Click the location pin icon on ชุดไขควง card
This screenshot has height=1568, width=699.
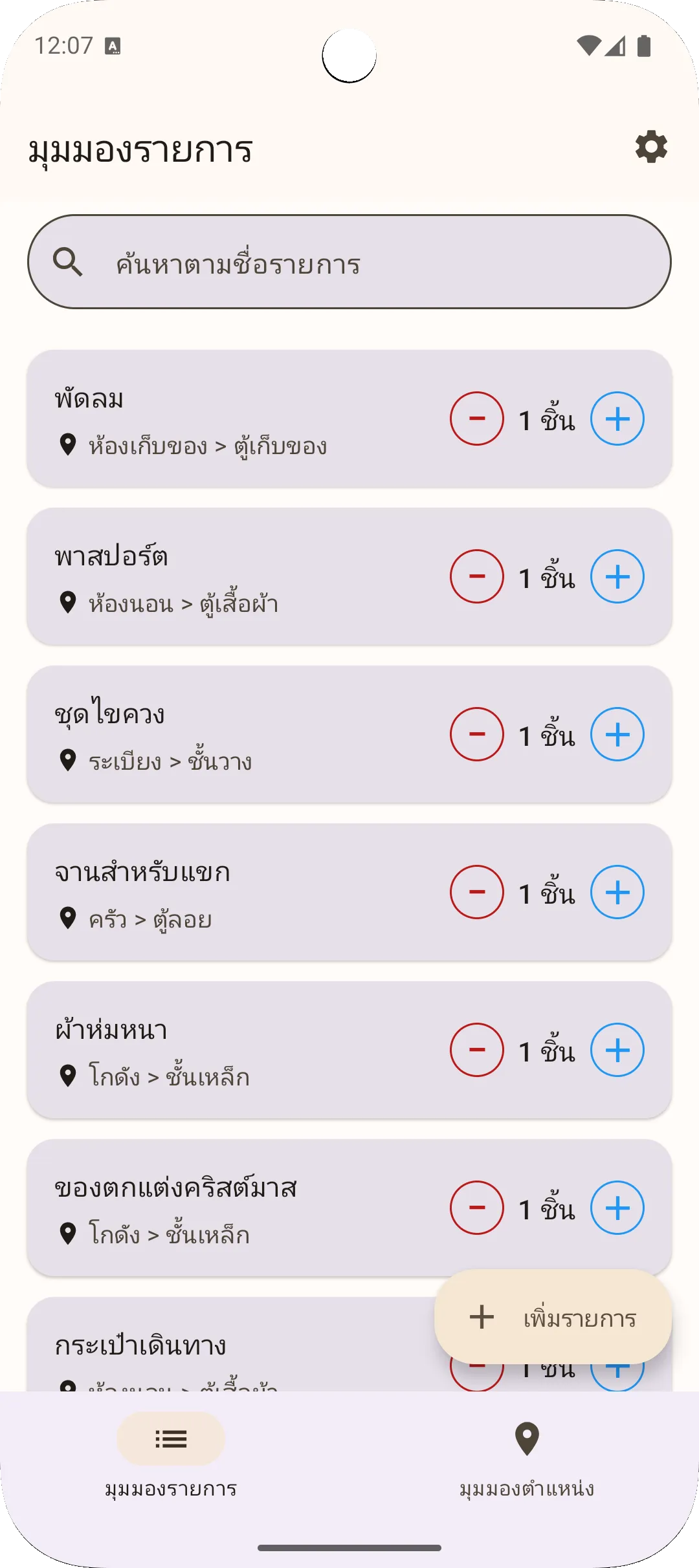click(x=69, y=762)
